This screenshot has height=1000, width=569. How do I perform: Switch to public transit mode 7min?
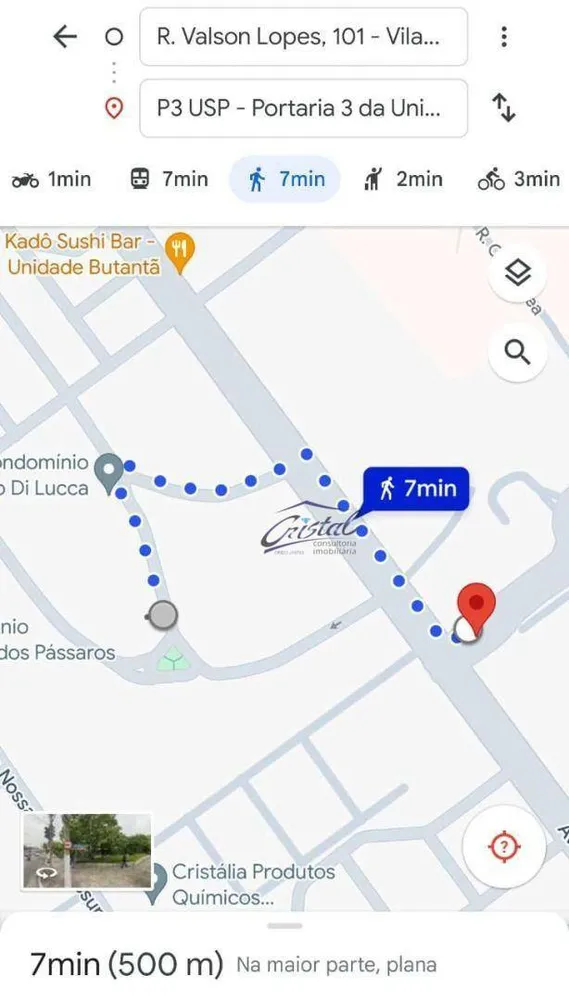click(x=169, y=180)
